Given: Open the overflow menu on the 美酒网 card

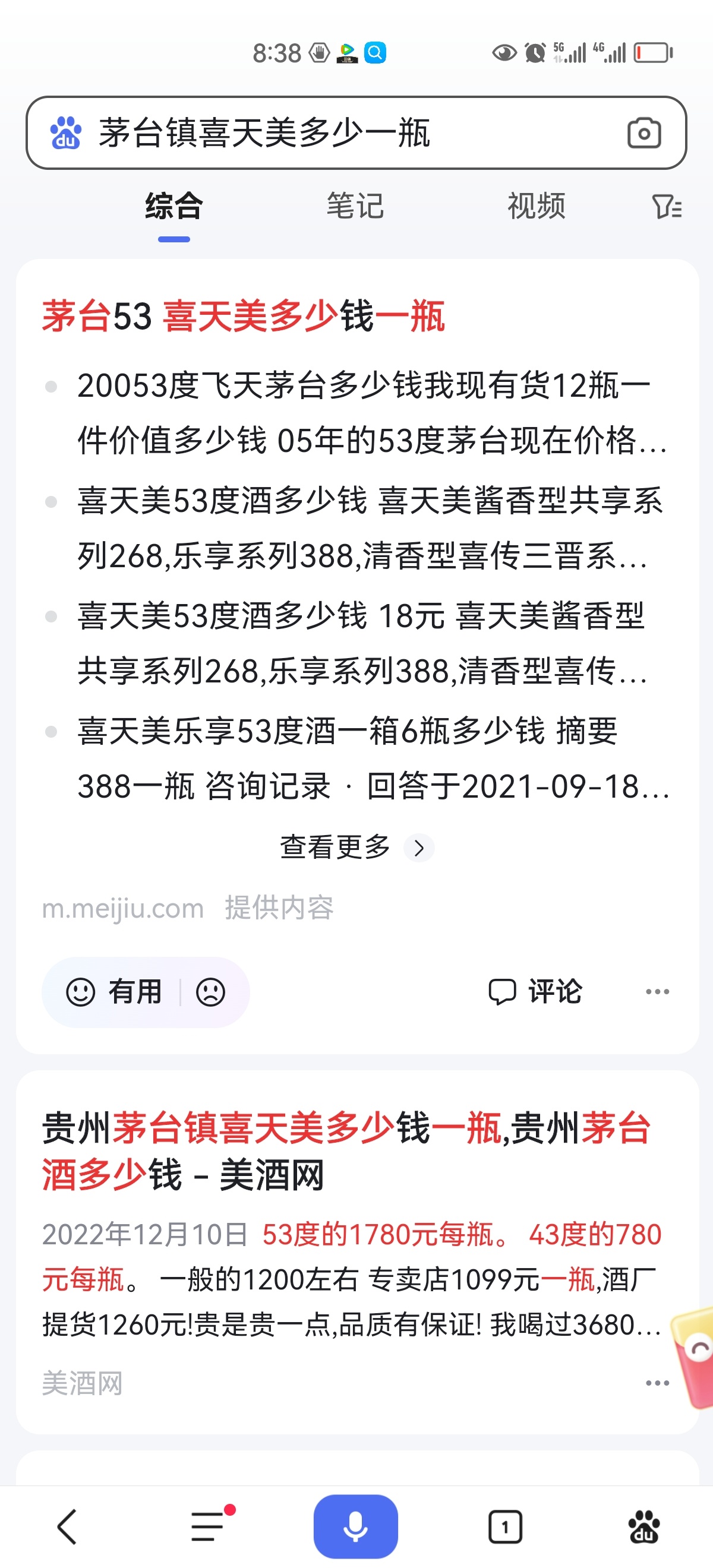Looking at the screenshot, I should click(657, 1383).
